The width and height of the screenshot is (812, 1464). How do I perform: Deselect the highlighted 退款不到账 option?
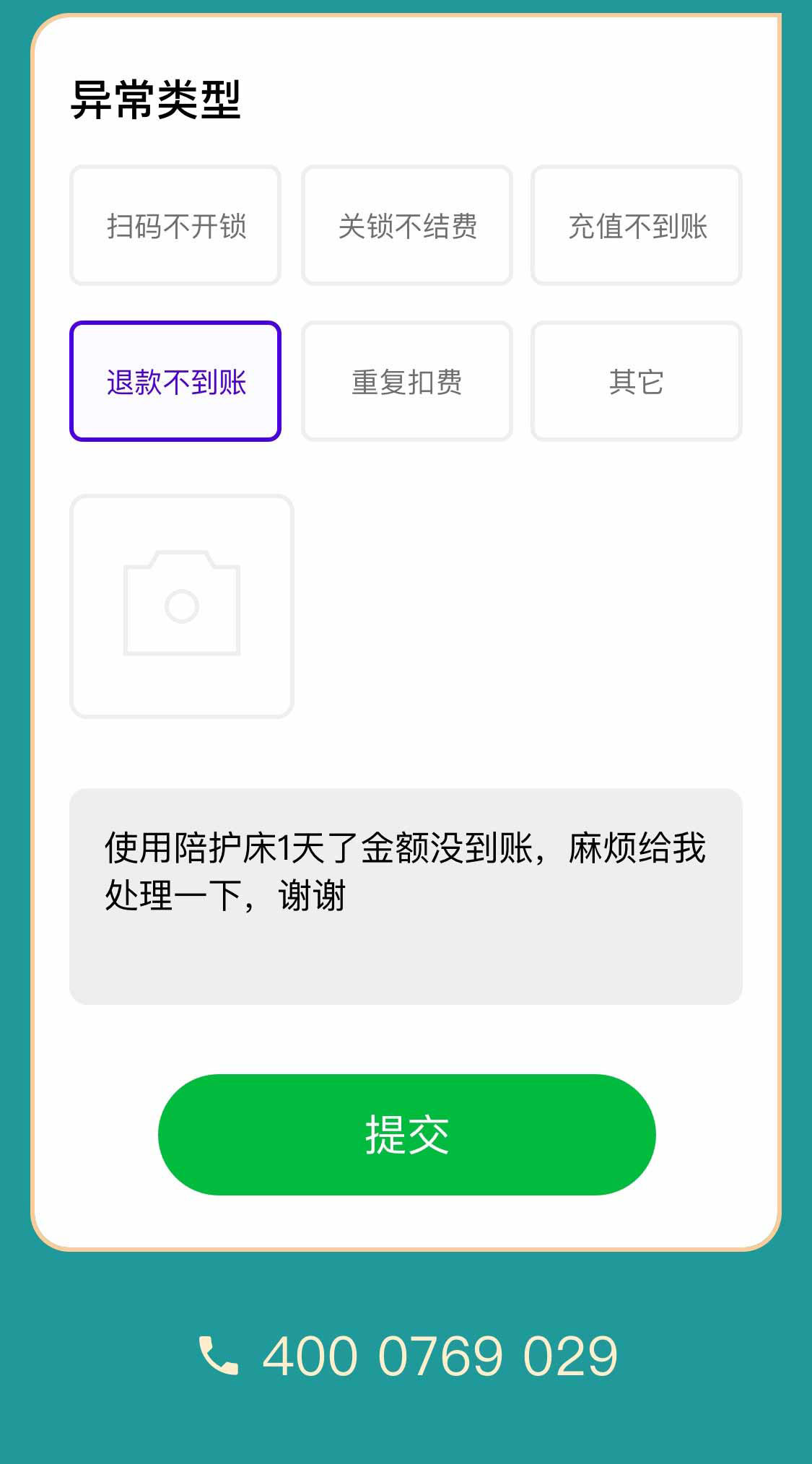(175, 381)
